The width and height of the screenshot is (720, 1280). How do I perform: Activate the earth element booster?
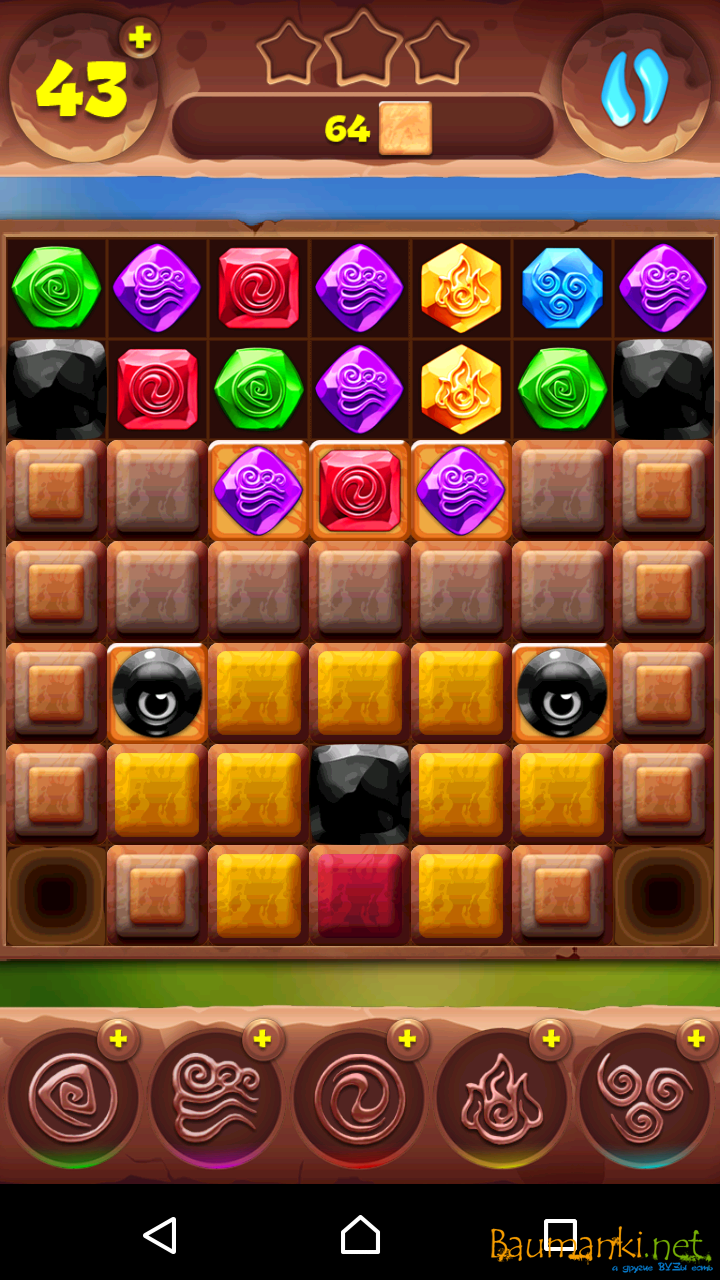click(73, 1098)
